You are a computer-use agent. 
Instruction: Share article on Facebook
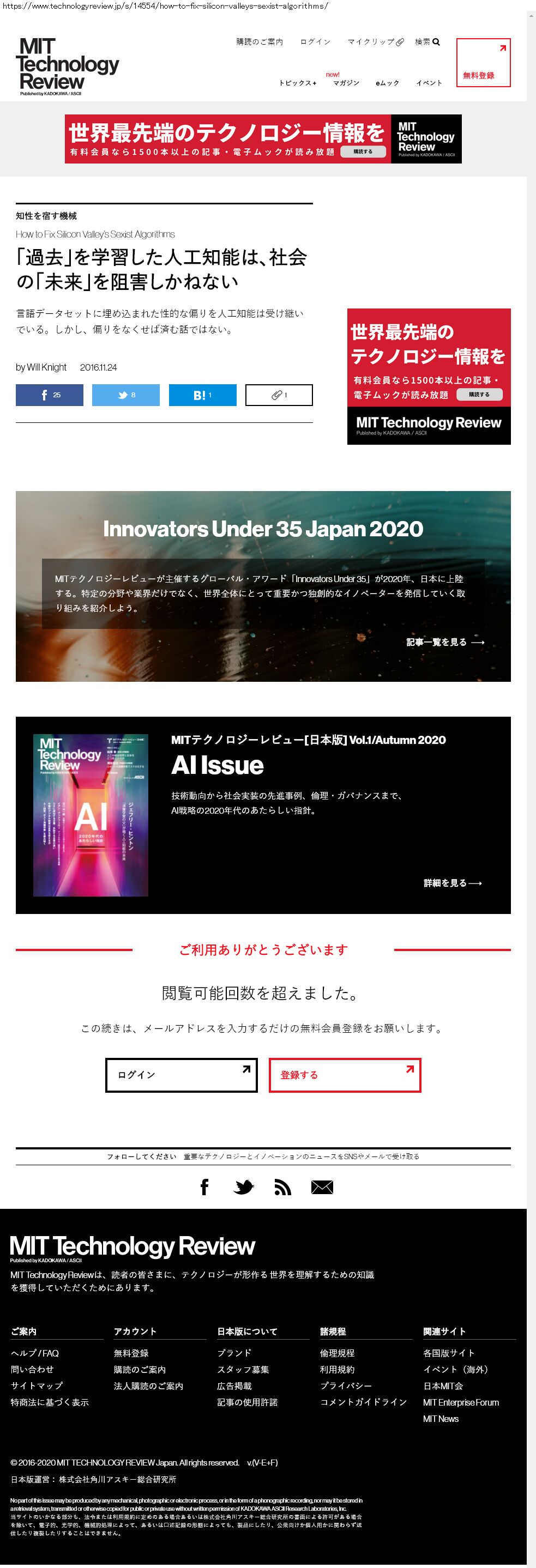click(x=49, y=395)
